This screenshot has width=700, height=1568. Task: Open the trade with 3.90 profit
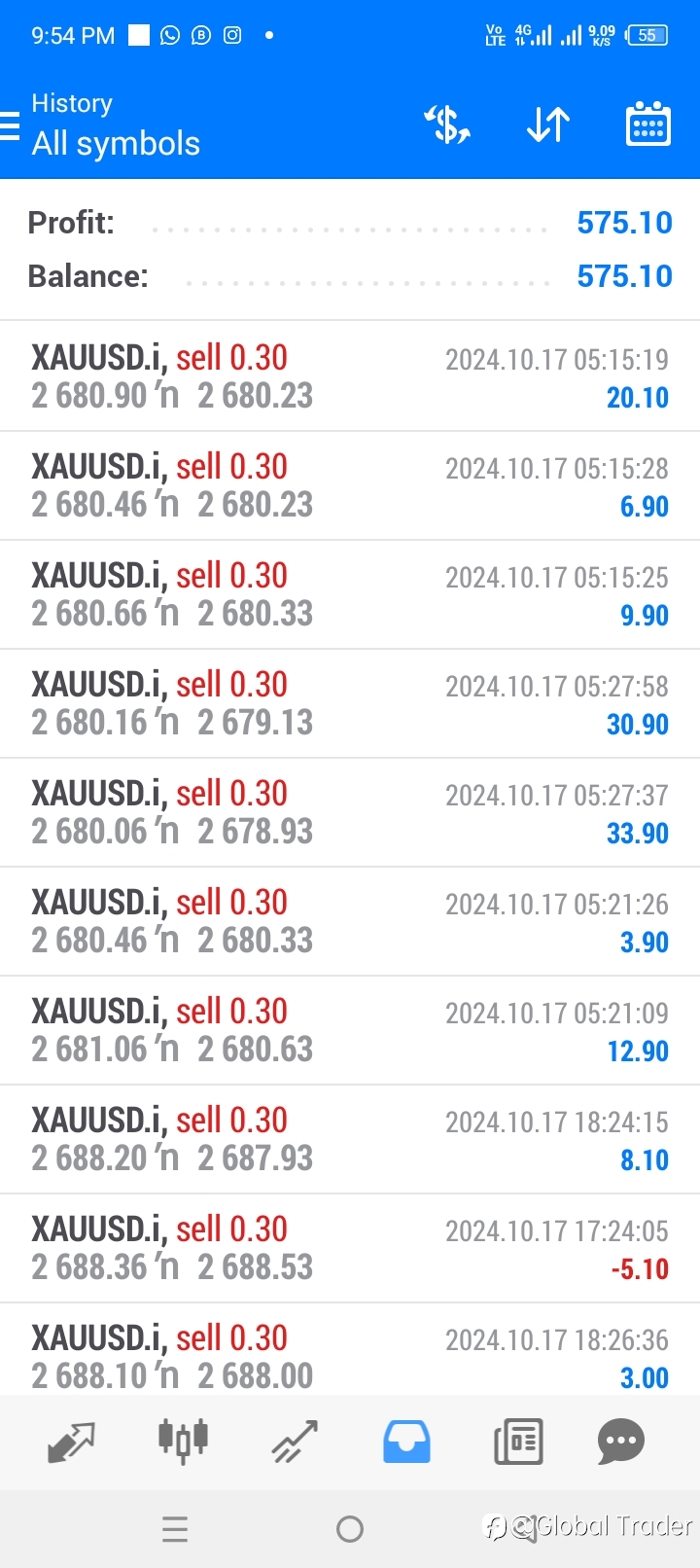pos(350,921)
